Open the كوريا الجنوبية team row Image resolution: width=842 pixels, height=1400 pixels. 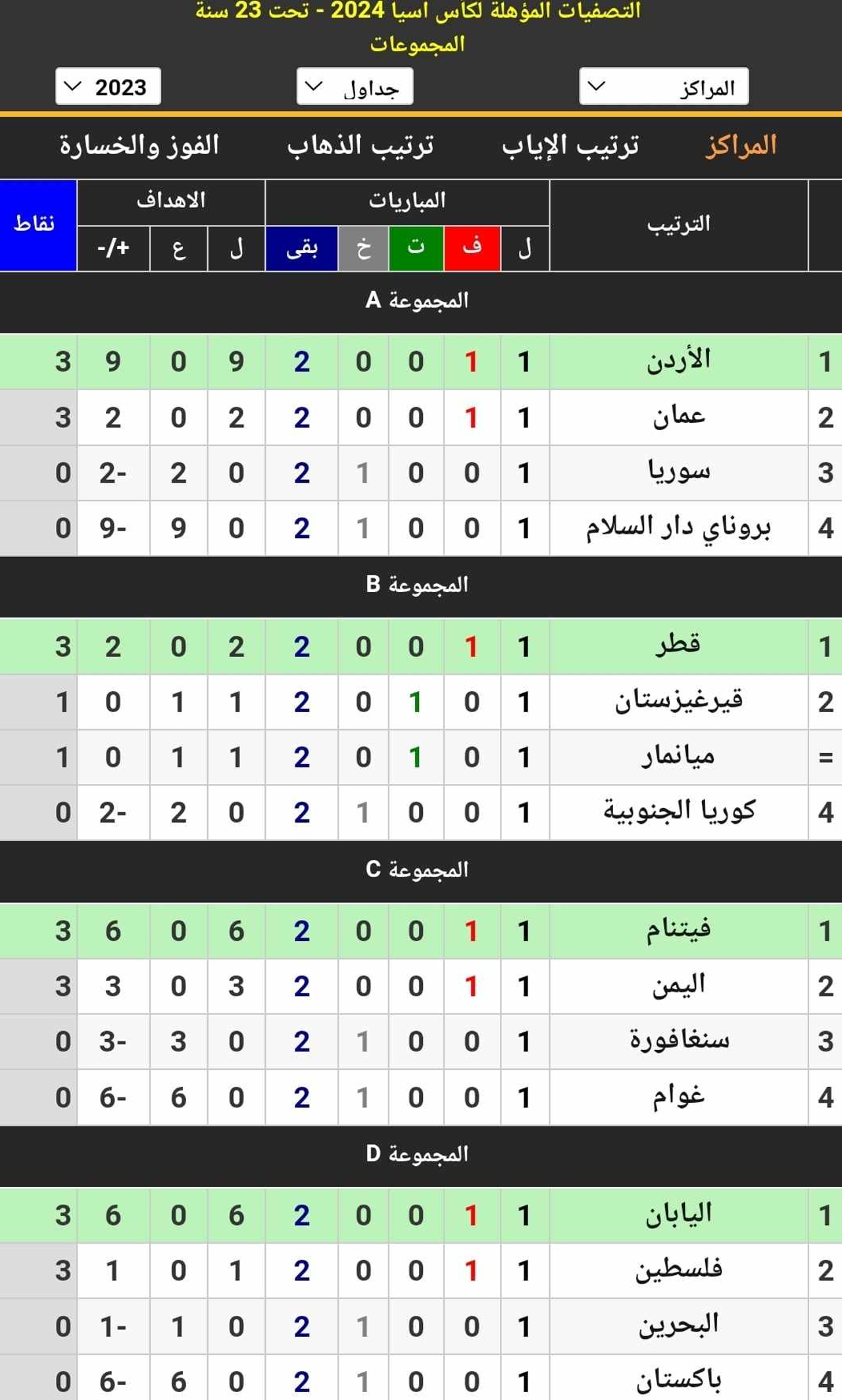421,813
